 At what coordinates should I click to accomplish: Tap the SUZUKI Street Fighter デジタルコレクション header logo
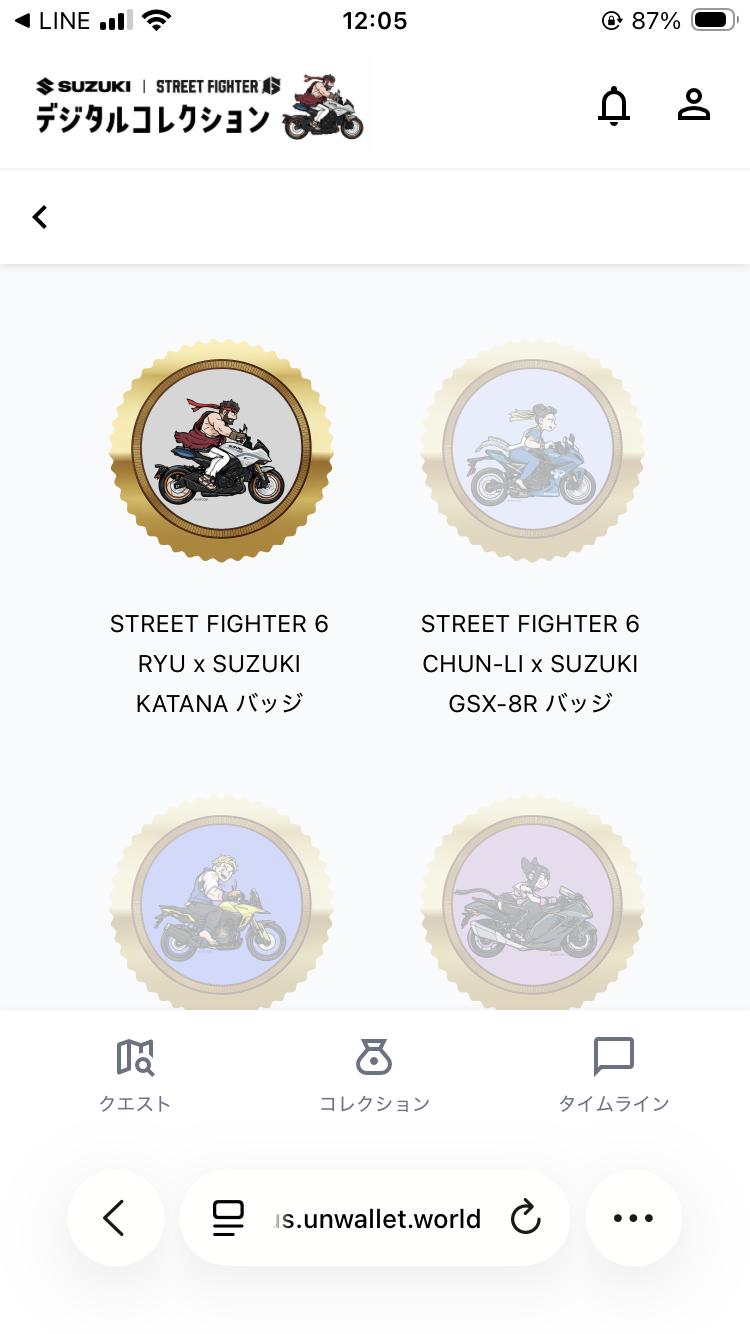pos(201,105)
